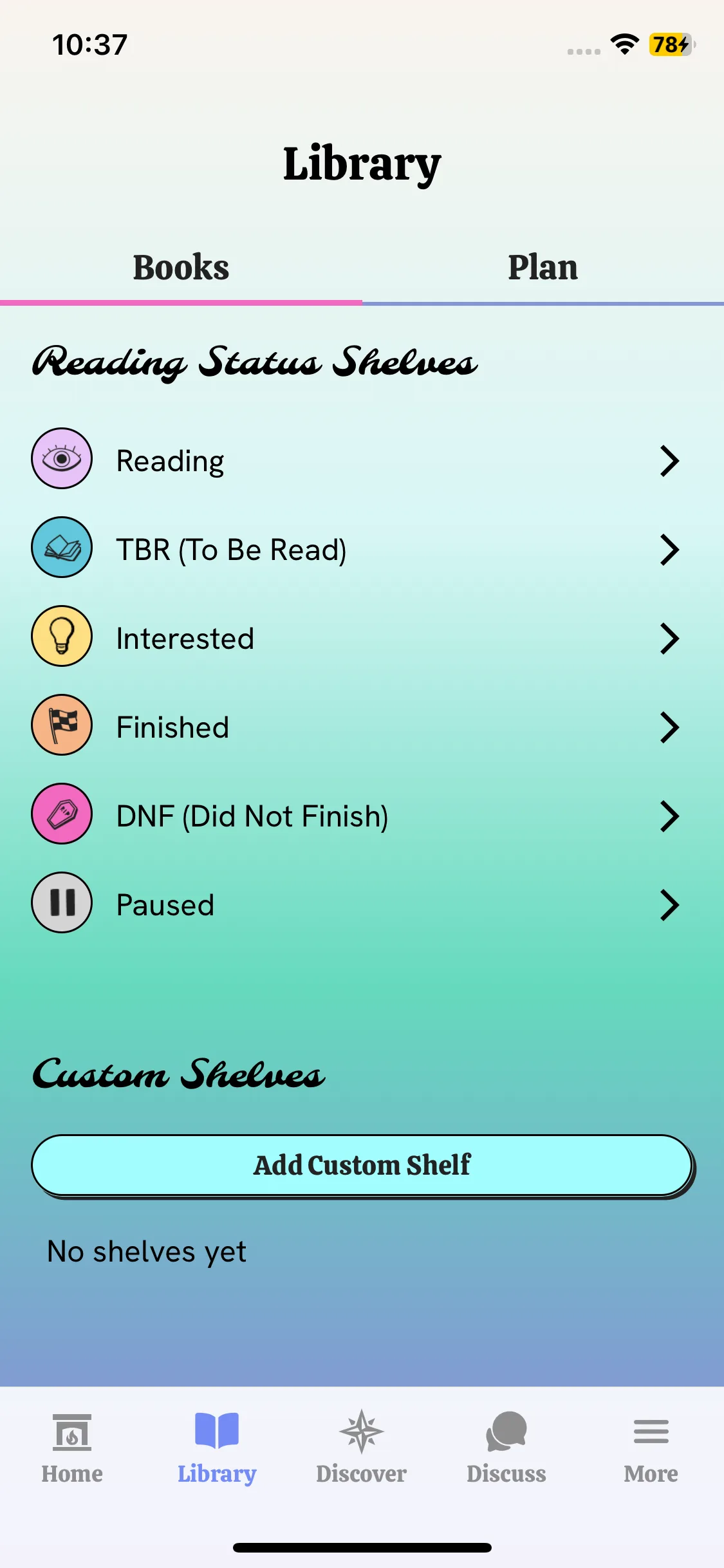Open TBR (To Be Read) shelf

point(355,549)
